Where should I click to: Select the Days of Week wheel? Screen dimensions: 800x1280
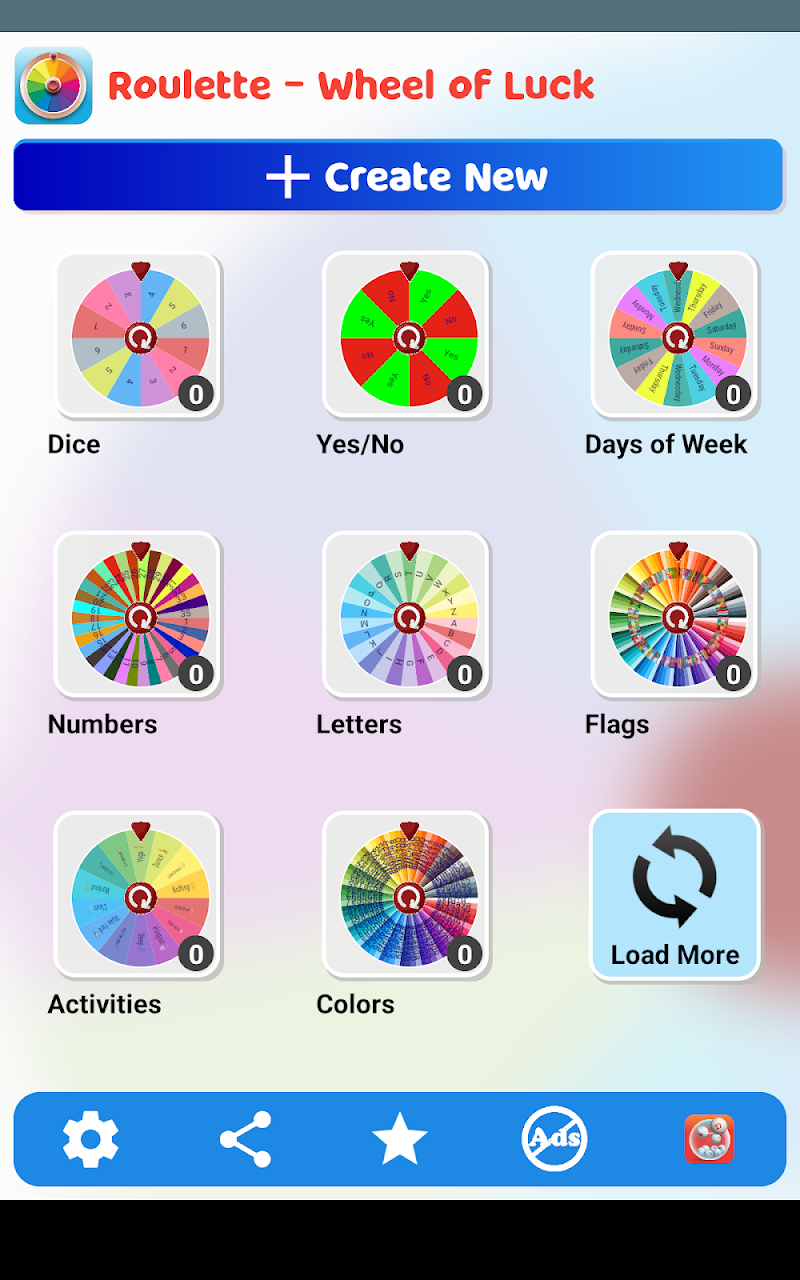click(x=676, y=336)
